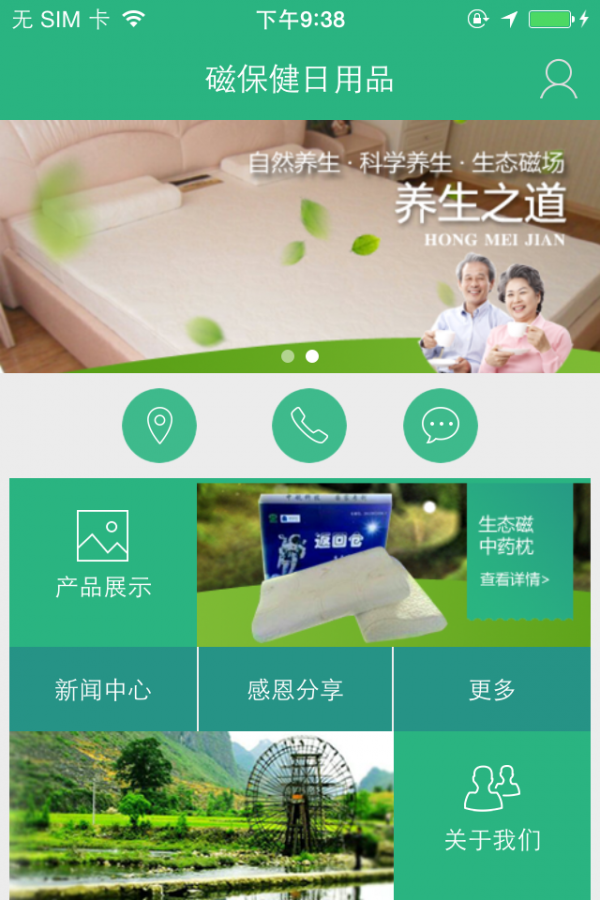Open 感恩分享 section
This screenshot has height=900, width=600.
(x=295, y=689)
